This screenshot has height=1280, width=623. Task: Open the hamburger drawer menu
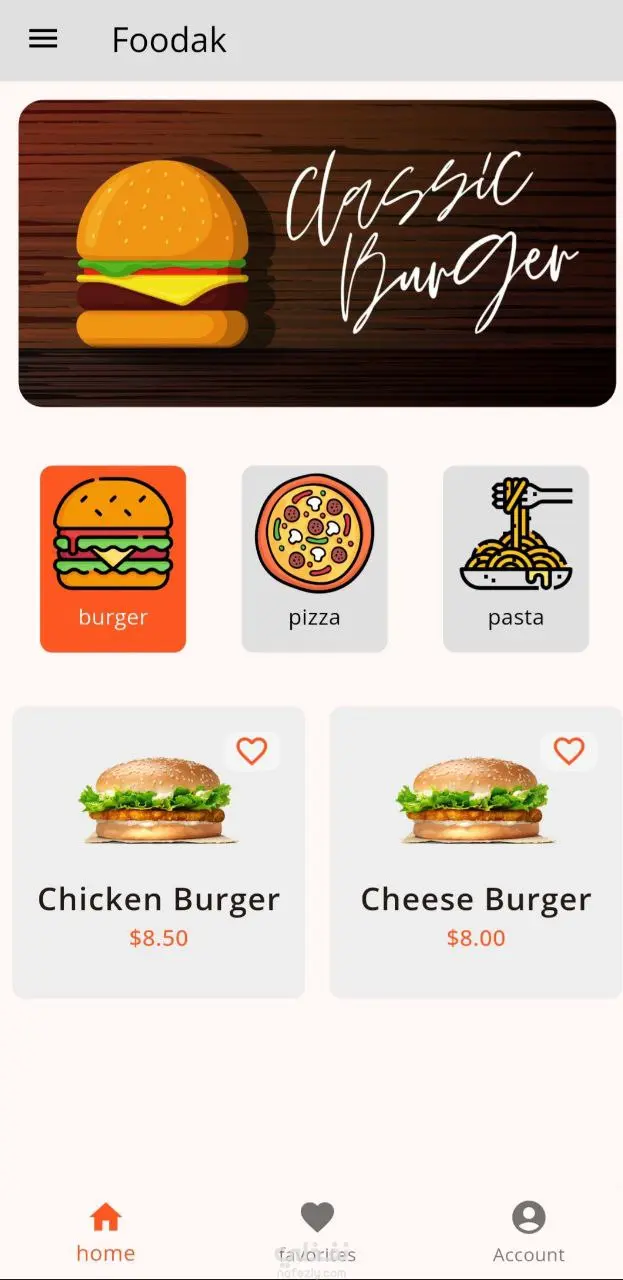click(43, 39)
